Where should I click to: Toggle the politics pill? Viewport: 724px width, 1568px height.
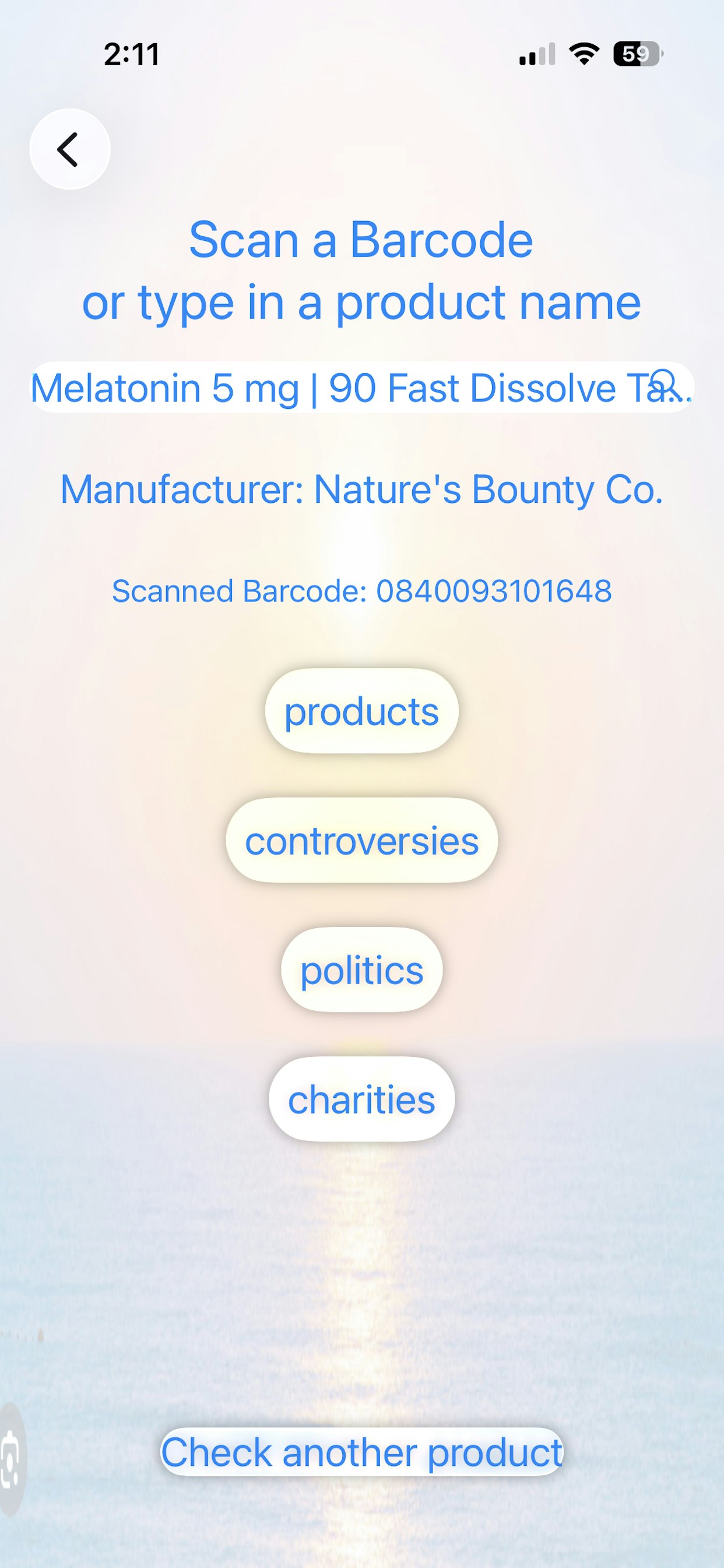[361, 969]
